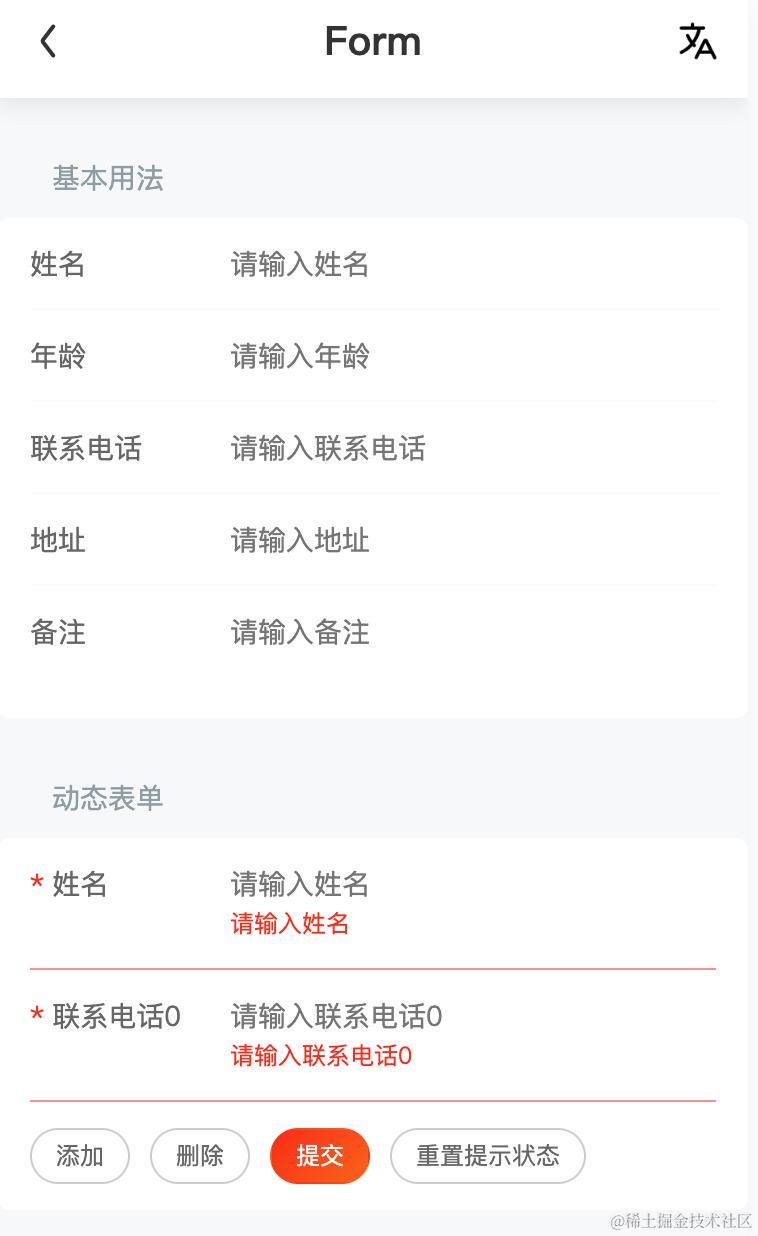
Task: Go back using the top-left arrow
Action: click(48, 42)
